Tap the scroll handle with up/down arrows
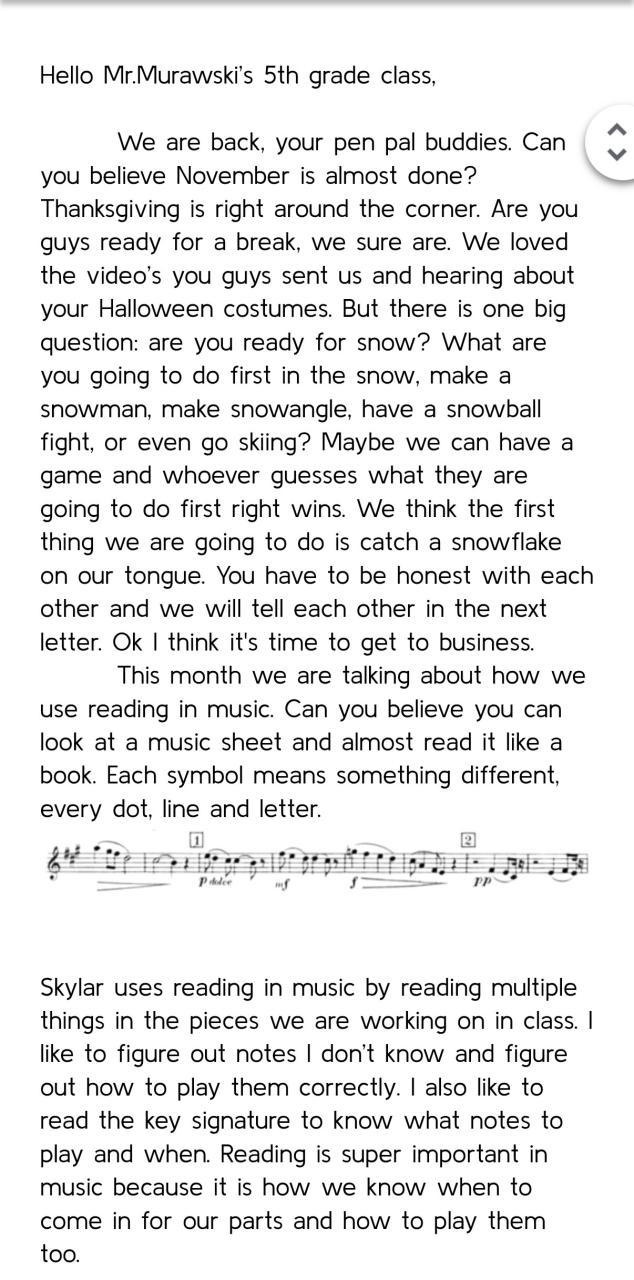The height and width of the screenshot is (1280, 634). click(x=614, y=142)
